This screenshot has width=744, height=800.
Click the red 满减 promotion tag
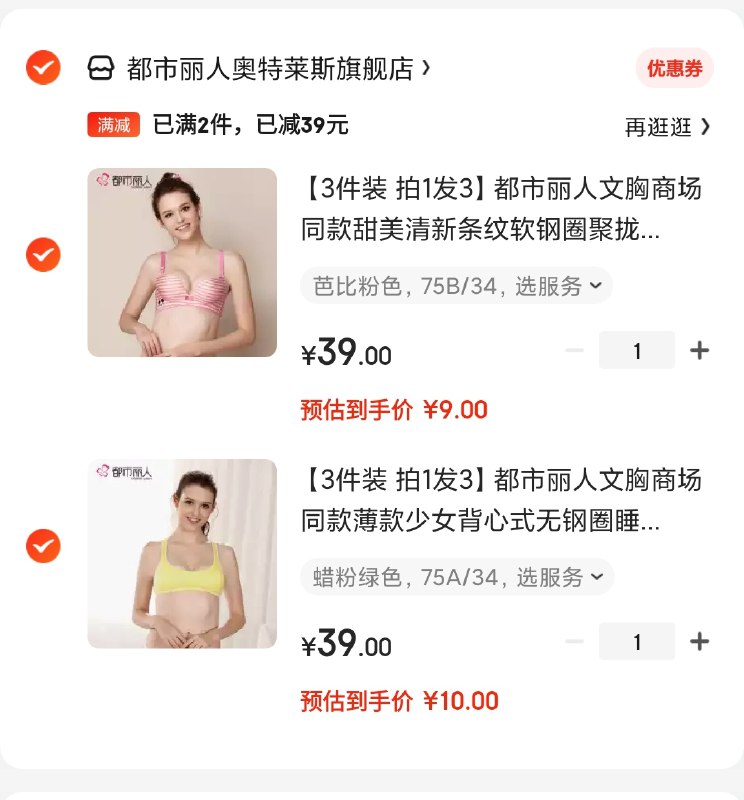click(x=112, y=126)
